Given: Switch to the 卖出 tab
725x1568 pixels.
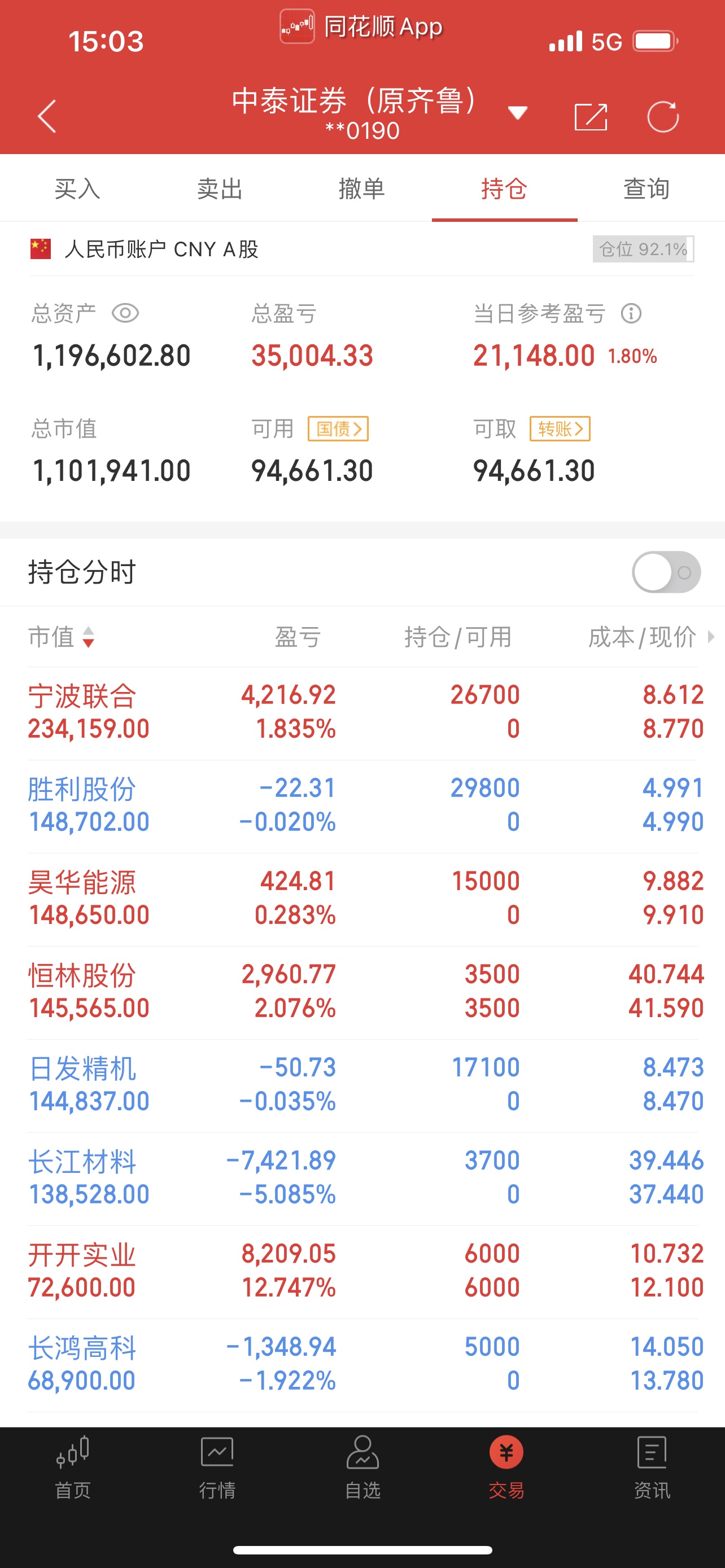Looking at the screenshot, I should tap(220, 189).
